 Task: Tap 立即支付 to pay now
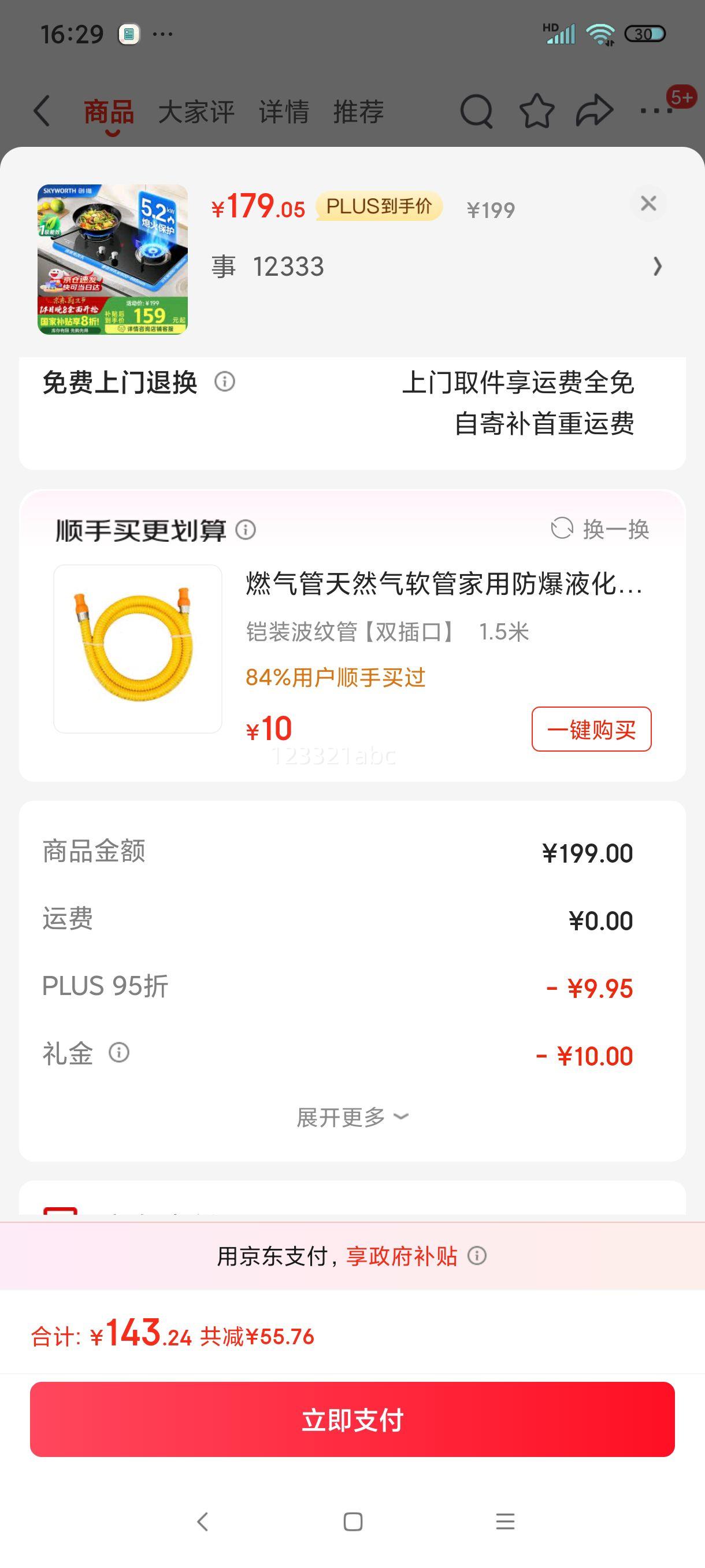352,1419
